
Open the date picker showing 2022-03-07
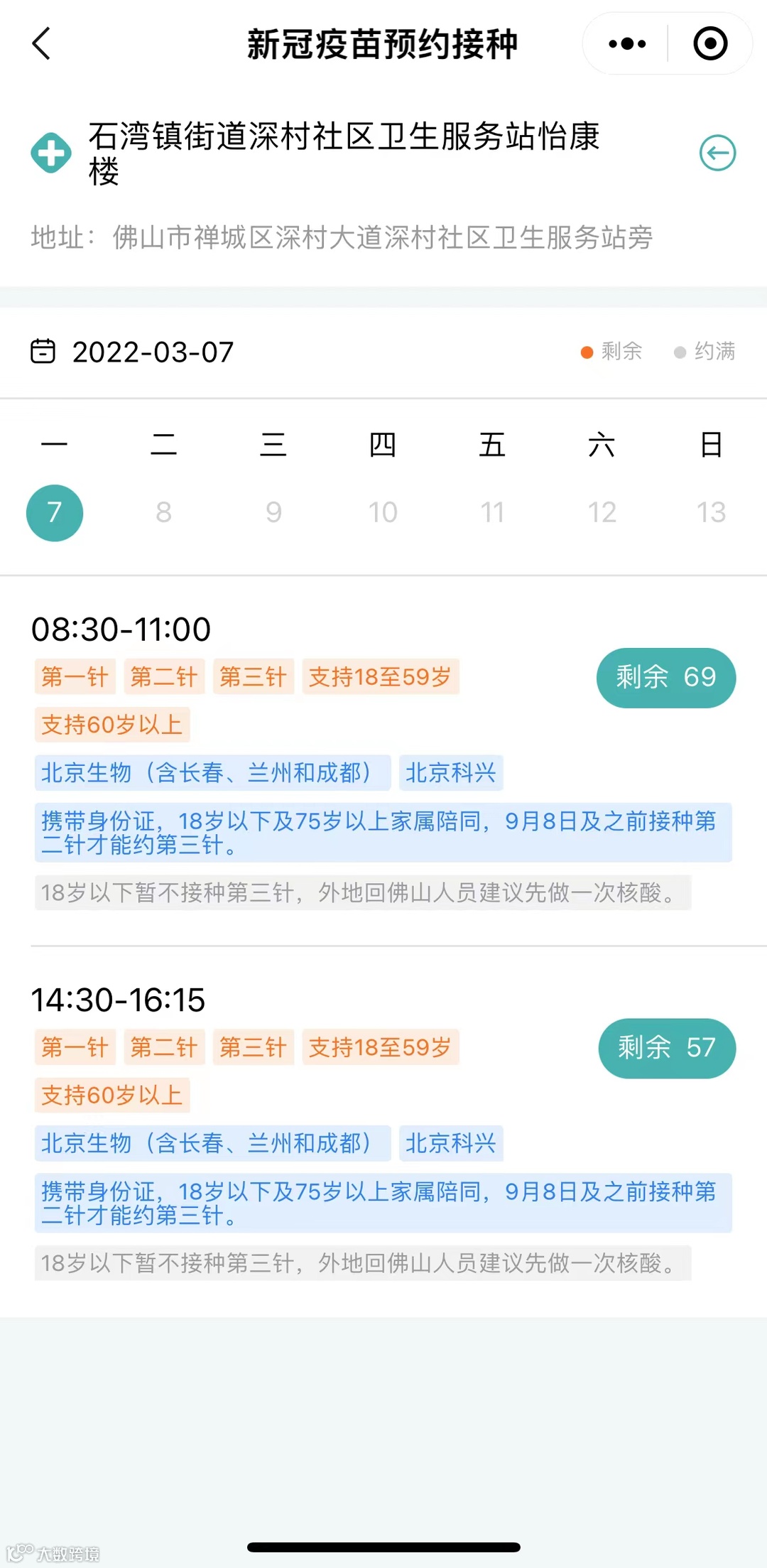pos(134,352)
